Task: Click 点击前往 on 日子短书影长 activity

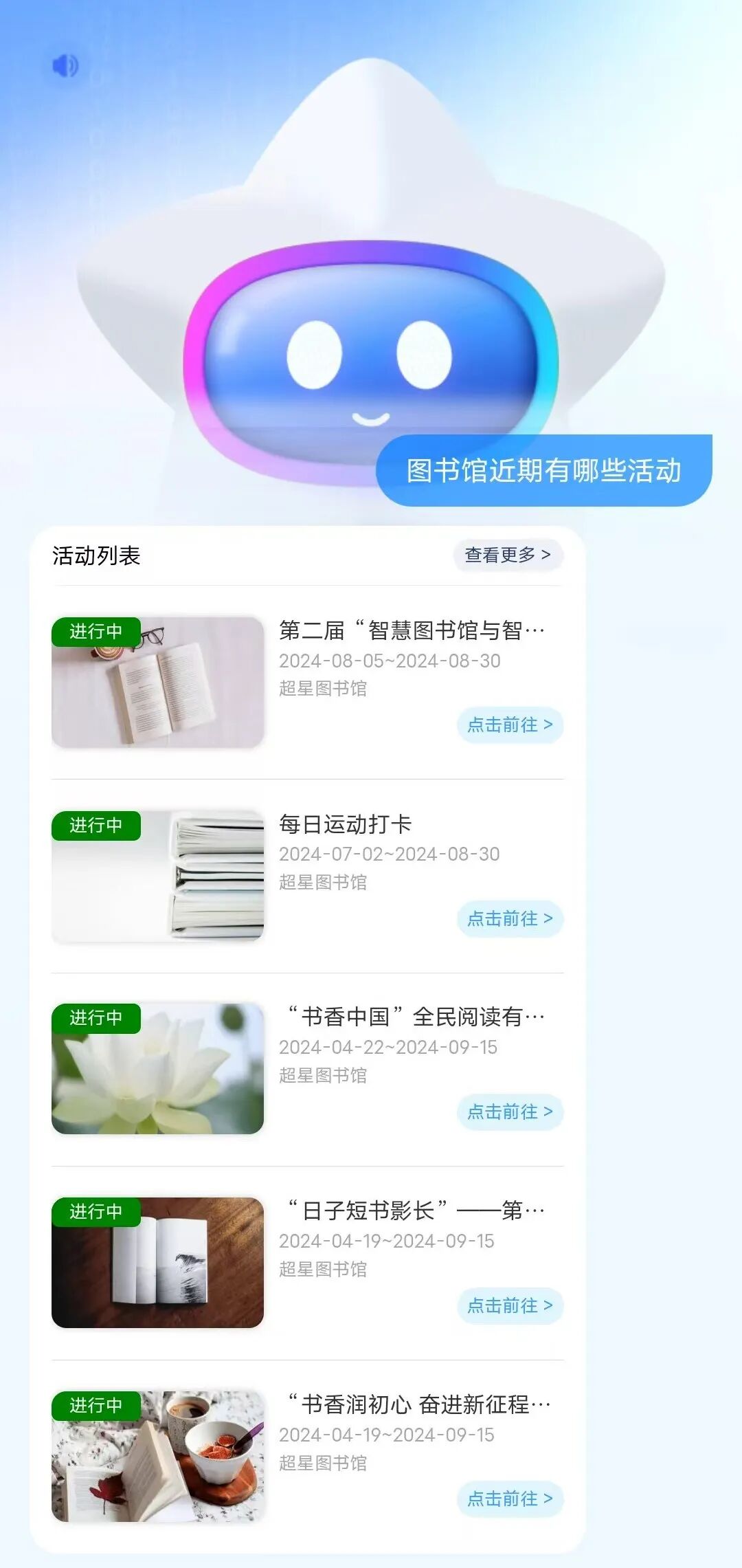Action: click(x=510, y=1306)
